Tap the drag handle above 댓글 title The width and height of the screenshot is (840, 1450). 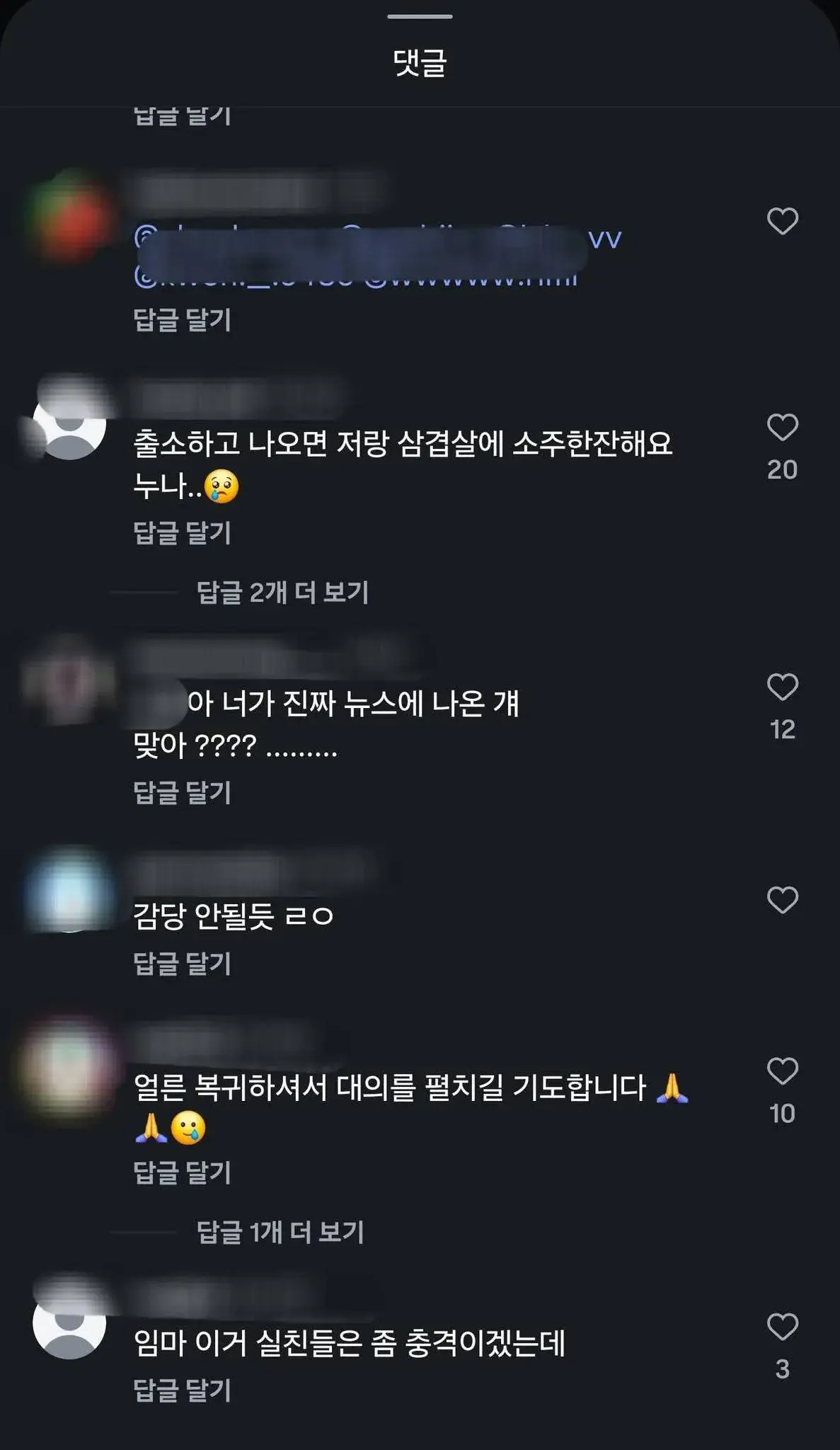coord(420,16)
